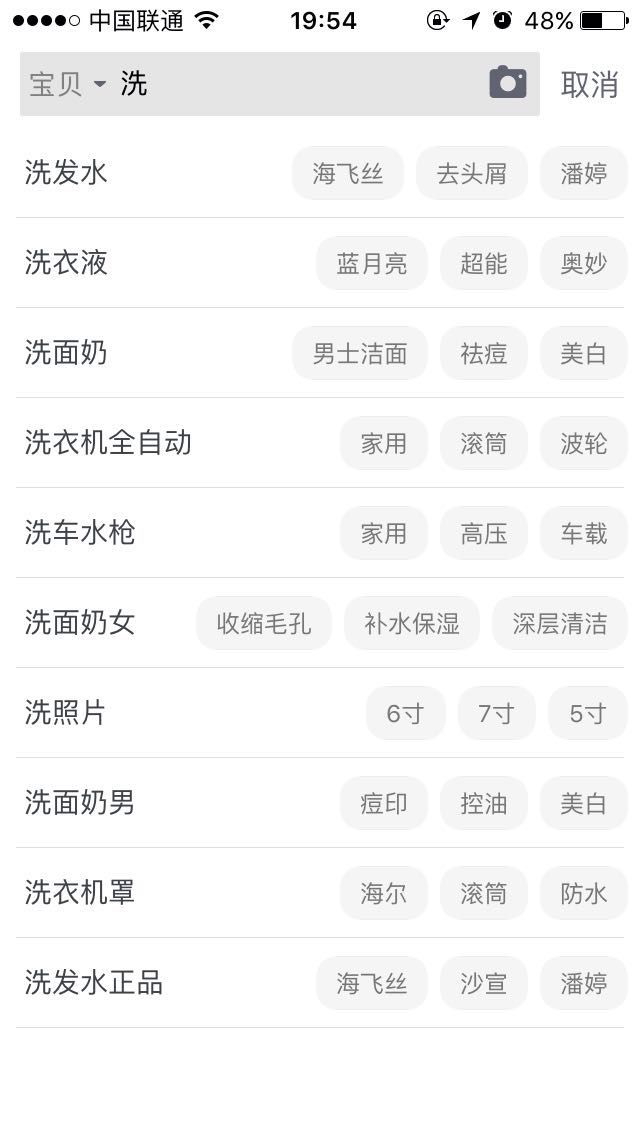The height and width of the screenshot is (1136, 640).
Task: Select the 洗面奶 suggestion row
Action: coord(66,353)
